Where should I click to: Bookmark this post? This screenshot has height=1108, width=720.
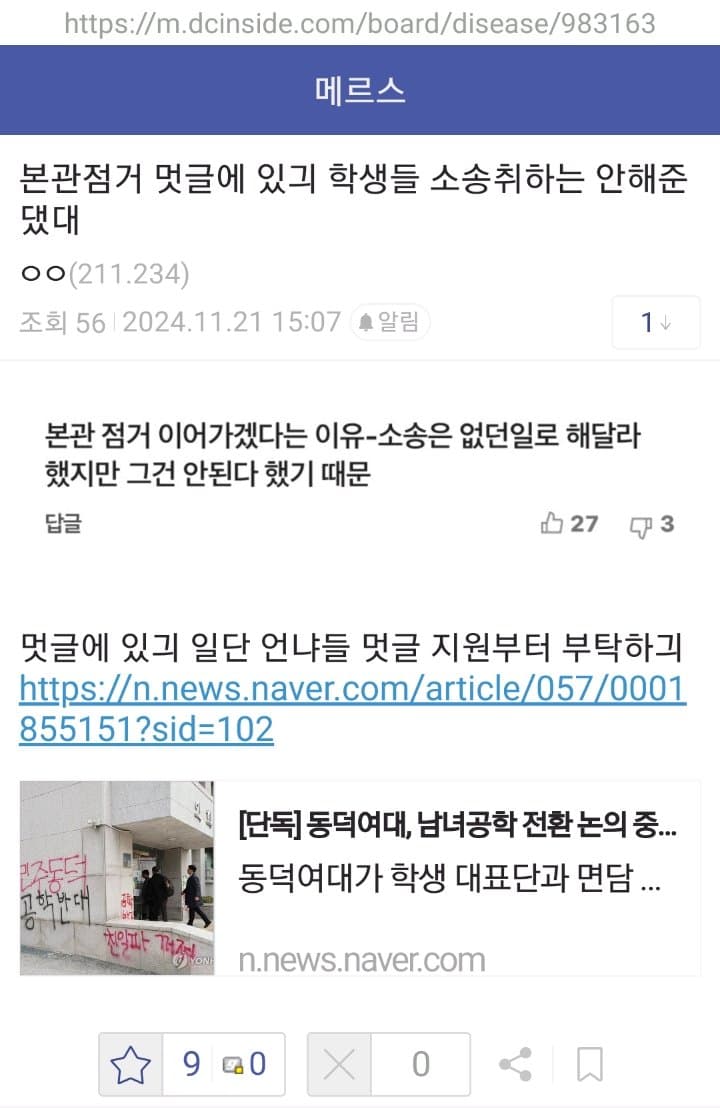(x=590, y=1064)
